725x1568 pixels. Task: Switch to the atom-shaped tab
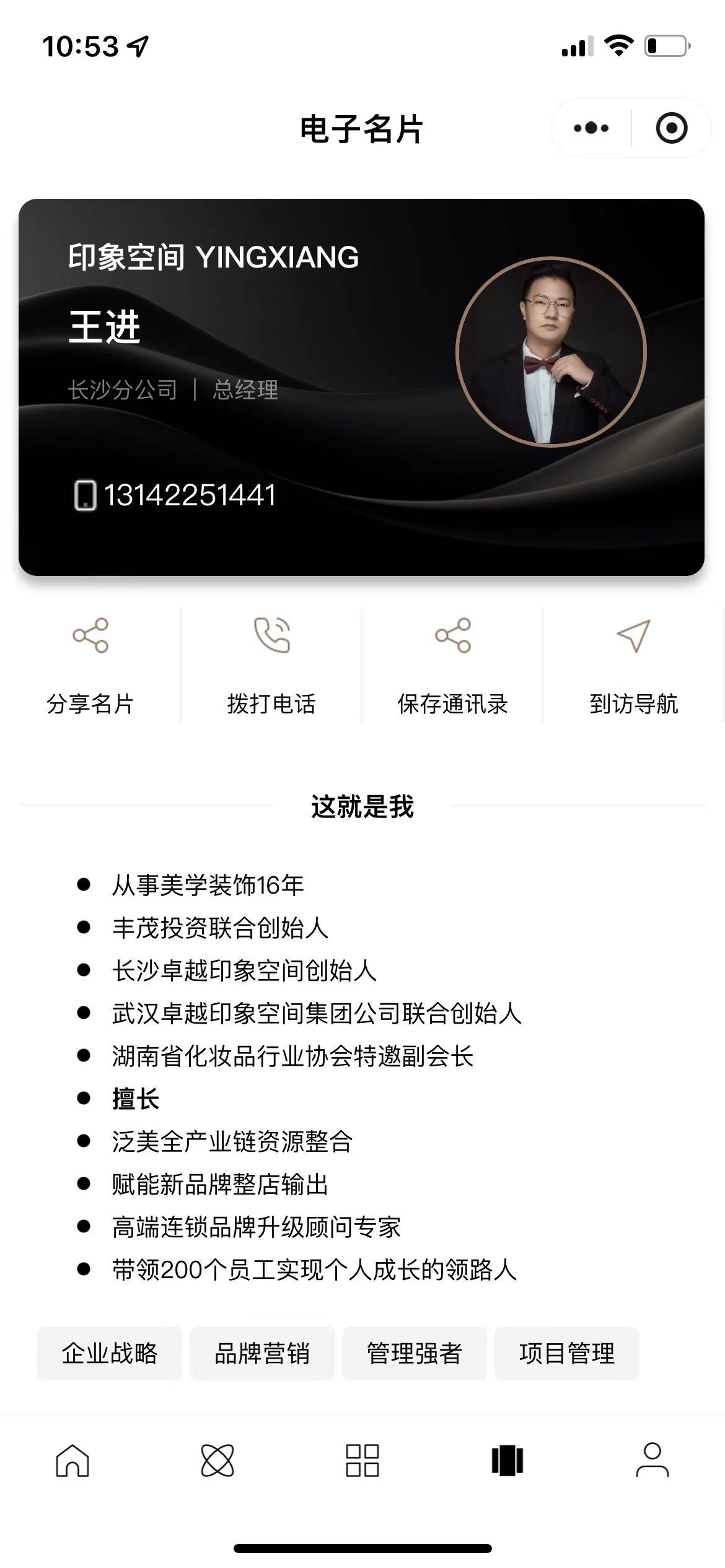(x=217, y=1460)
